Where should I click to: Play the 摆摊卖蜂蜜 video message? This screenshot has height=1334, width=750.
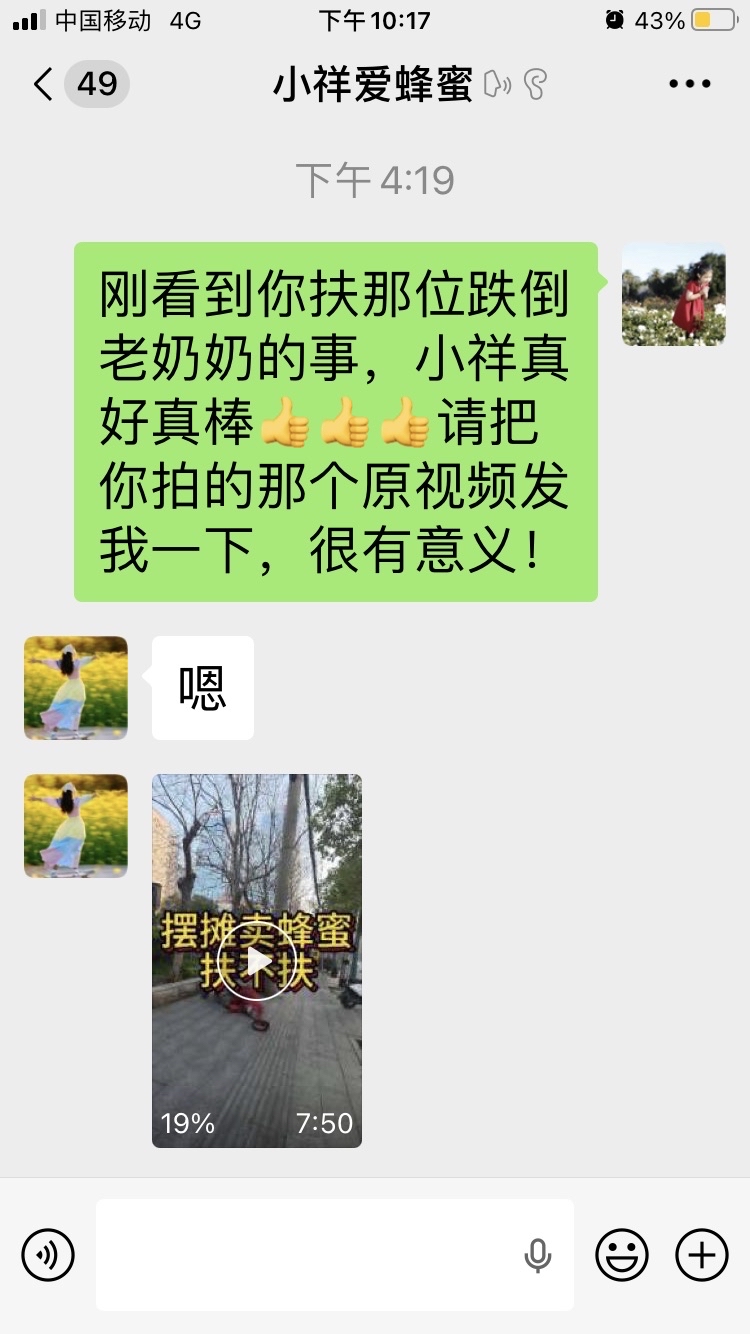[x=257, y=961]
